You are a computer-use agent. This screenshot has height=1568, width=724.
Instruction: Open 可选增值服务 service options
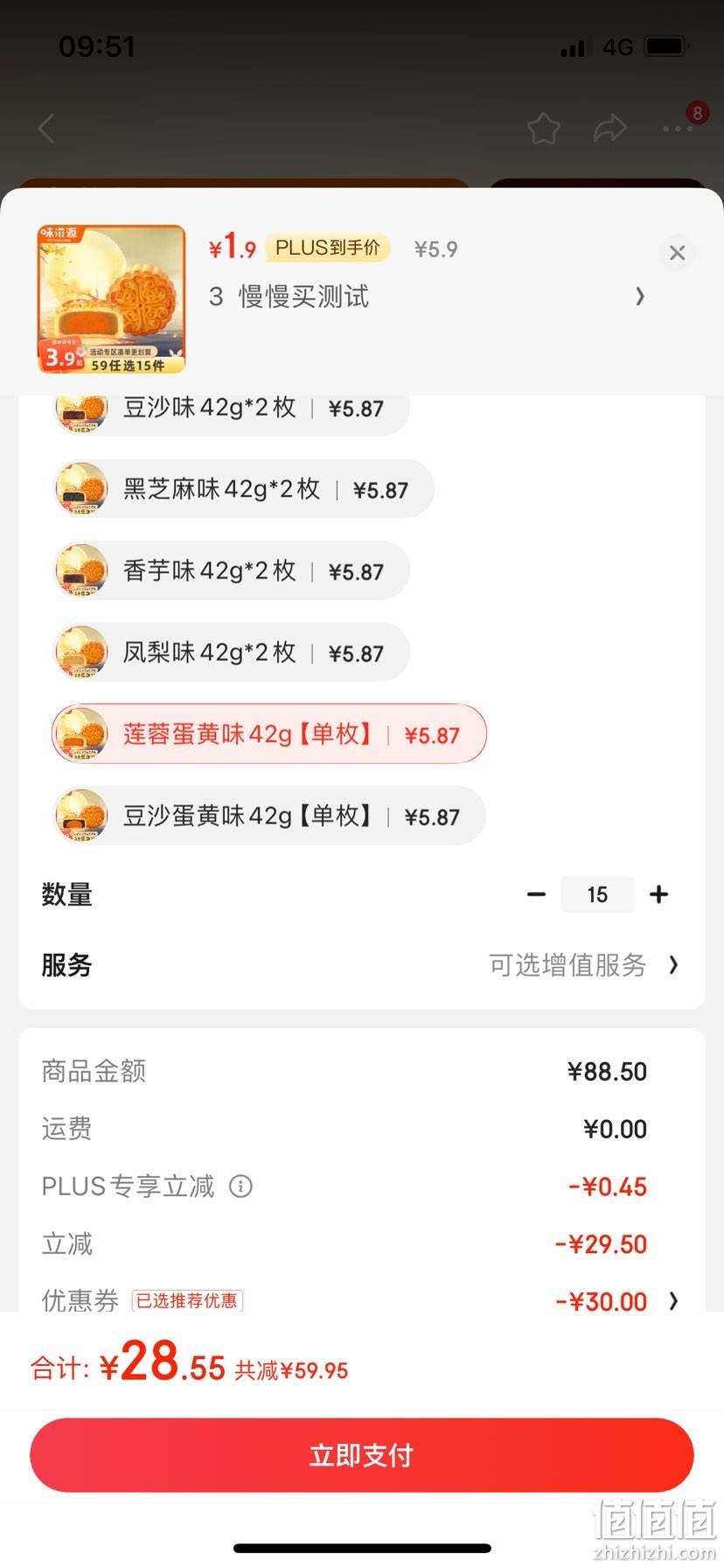click(x=583, y=965)
